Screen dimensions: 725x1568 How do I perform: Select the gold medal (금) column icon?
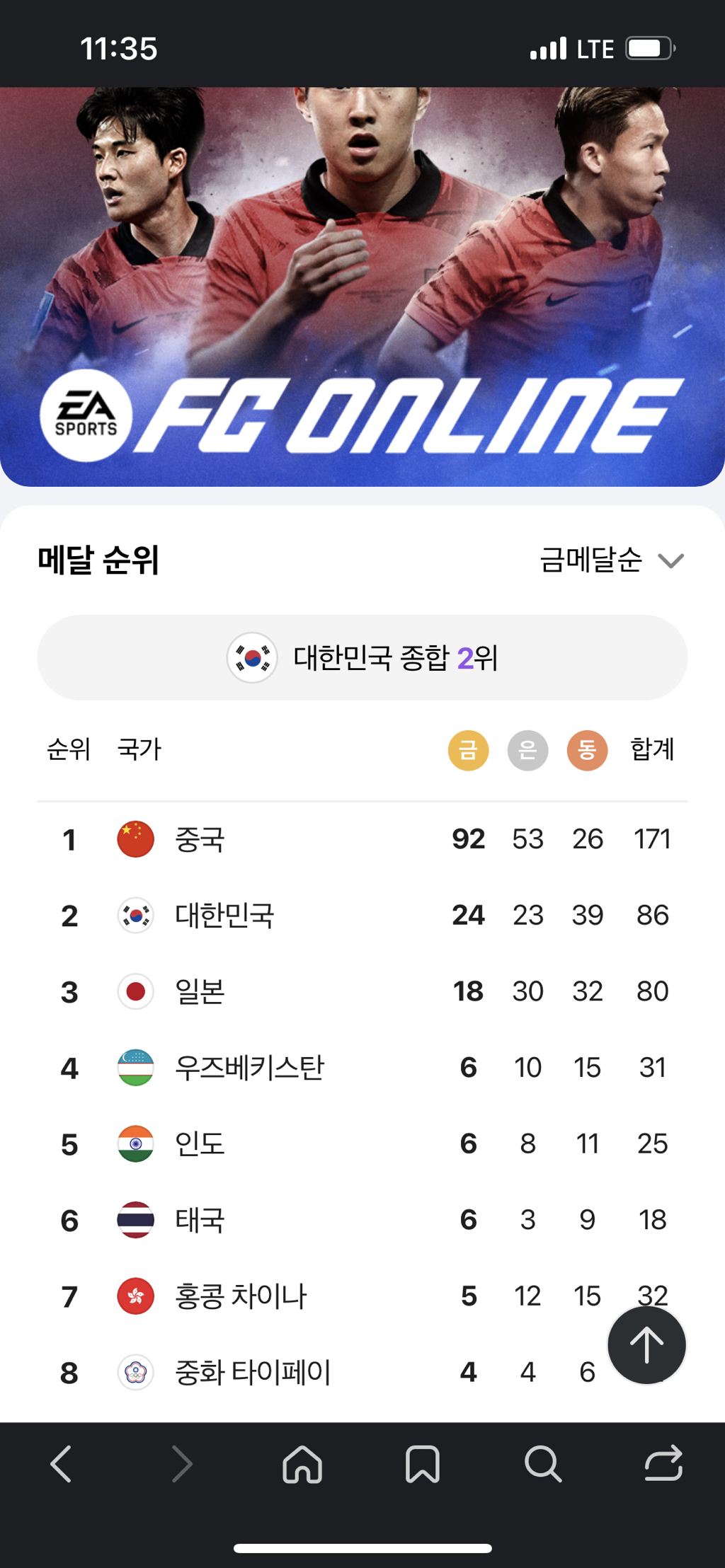tap(468, 751)
